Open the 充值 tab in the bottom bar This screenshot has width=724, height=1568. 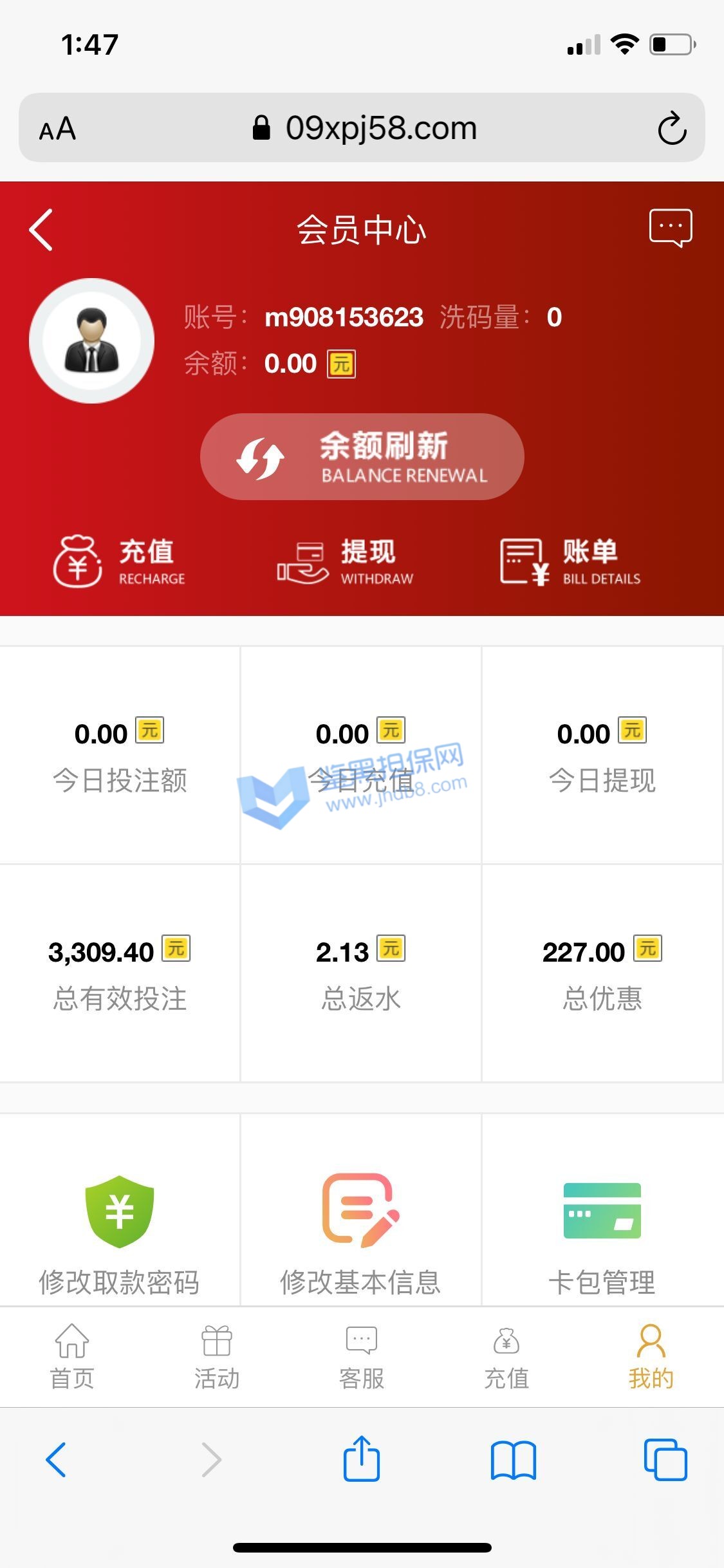[506, 1356]
